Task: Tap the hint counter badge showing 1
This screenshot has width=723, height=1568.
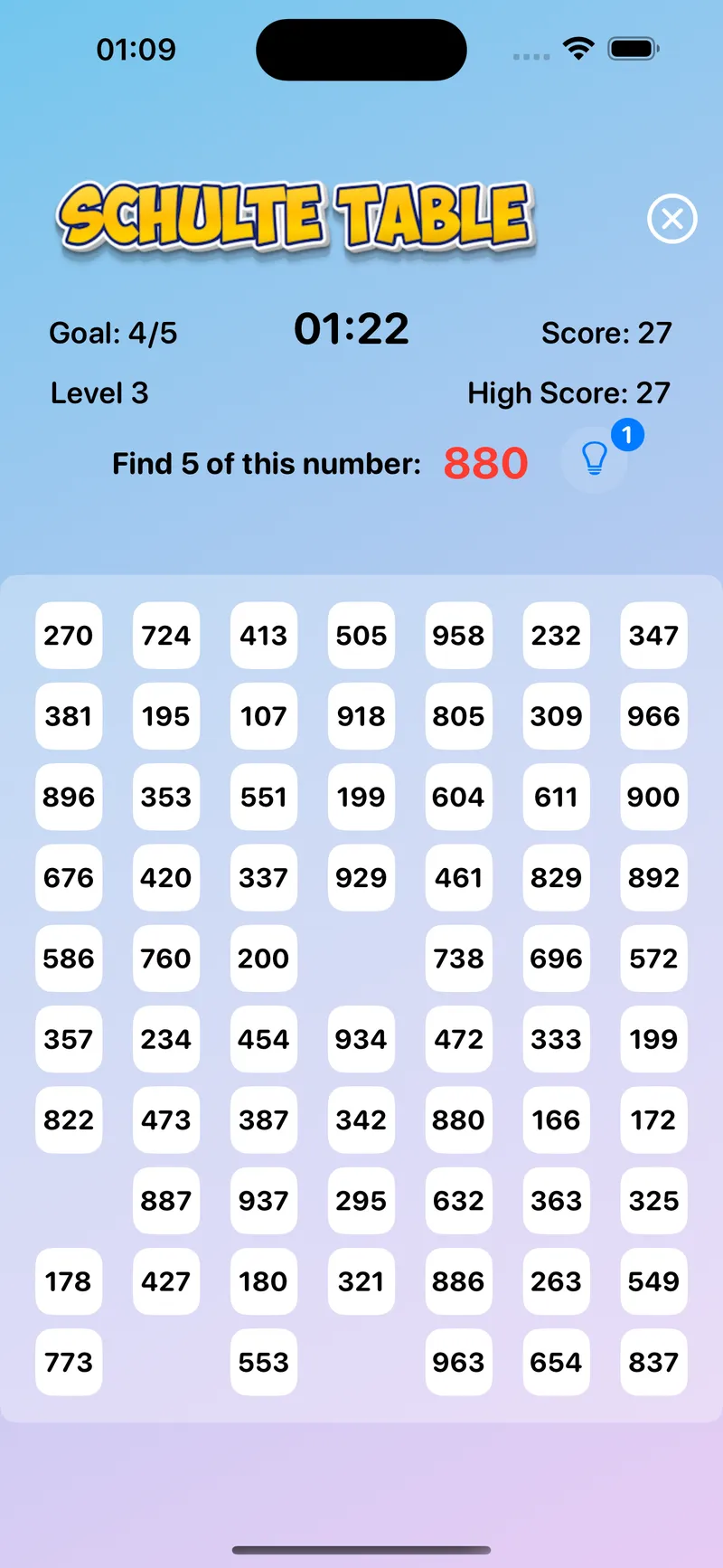Action: coord(626,435)
